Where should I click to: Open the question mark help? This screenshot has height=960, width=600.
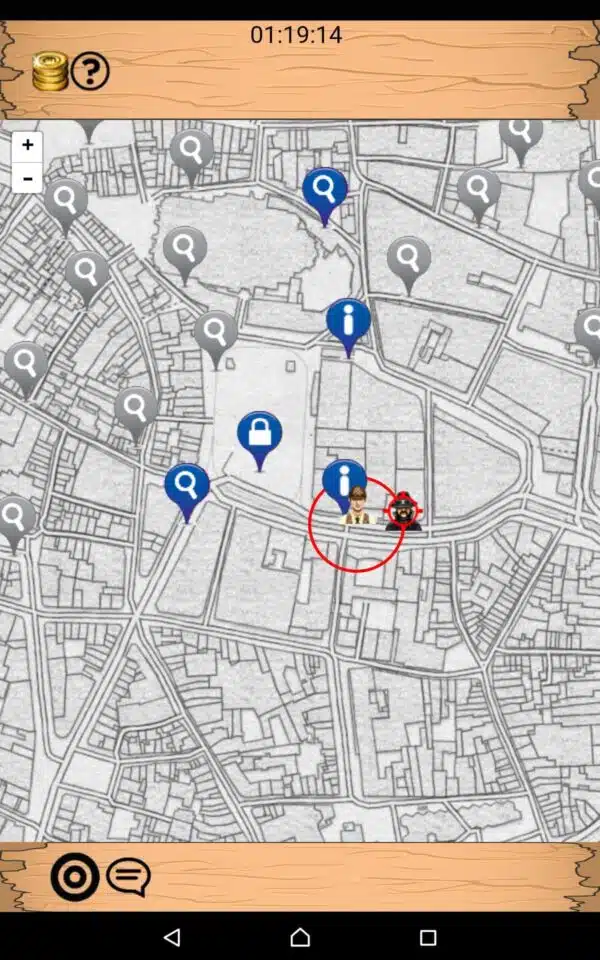coord(90,72)
